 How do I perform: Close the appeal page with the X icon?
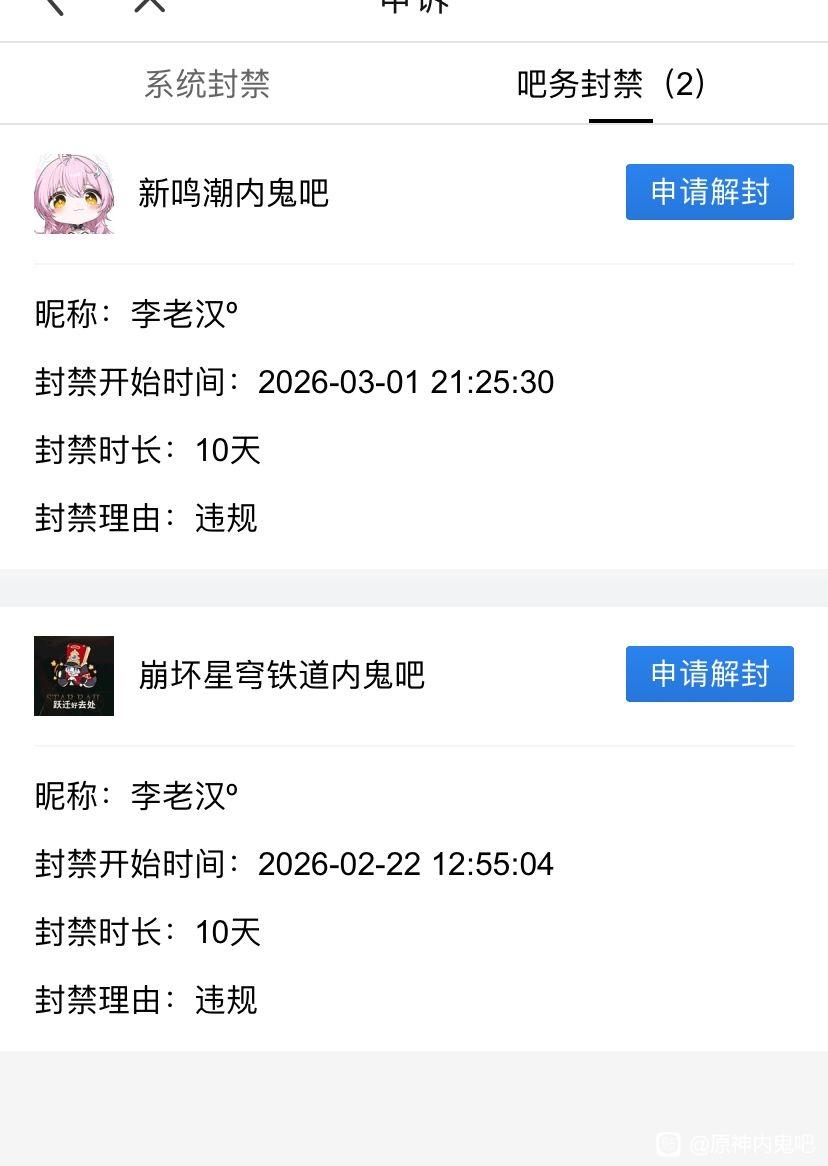(x=150, y=5)
